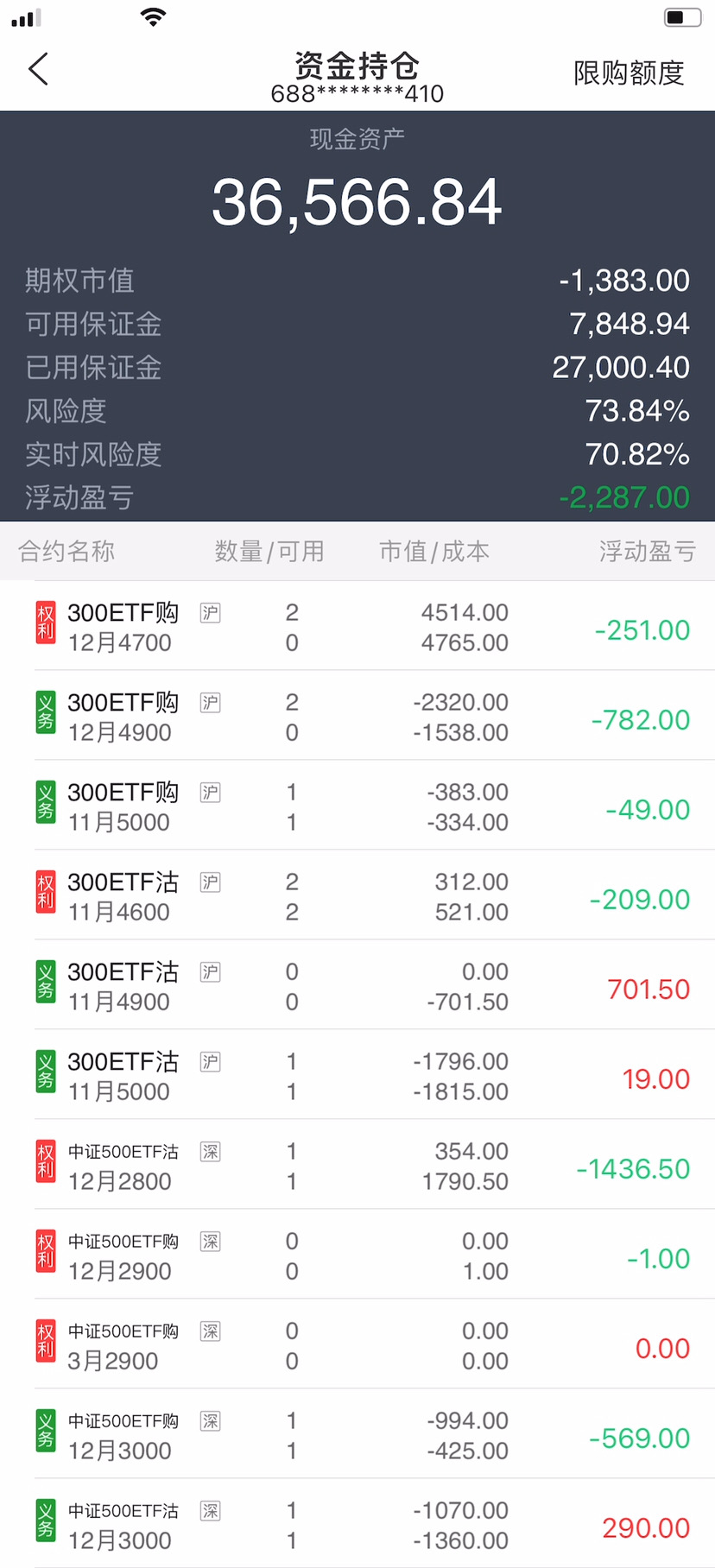
Task: Open the 中证500ETF购 12月3000 position
Action: tap(357, 1435)
